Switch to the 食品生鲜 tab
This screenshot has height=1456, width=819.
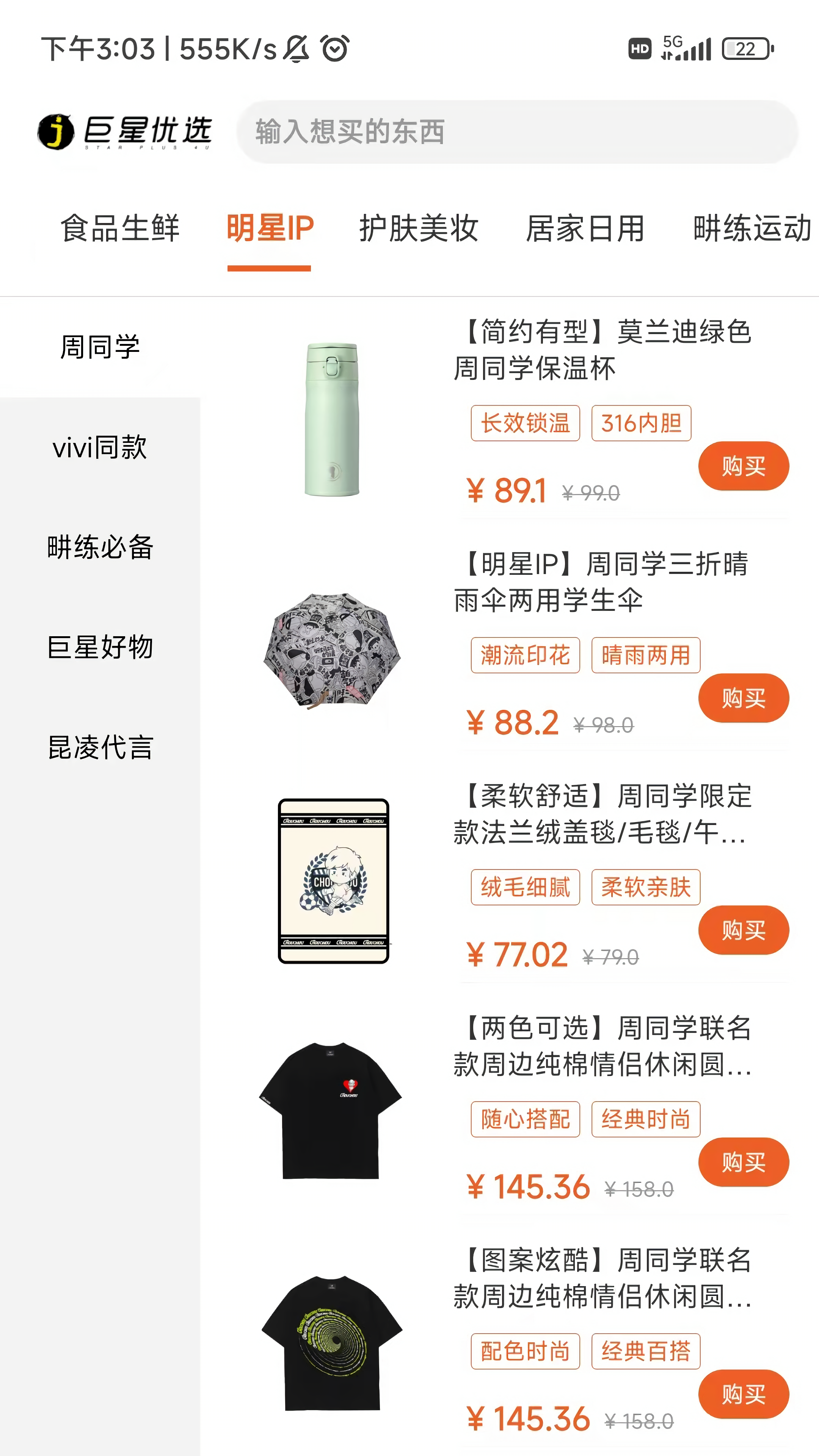[121, 228]
